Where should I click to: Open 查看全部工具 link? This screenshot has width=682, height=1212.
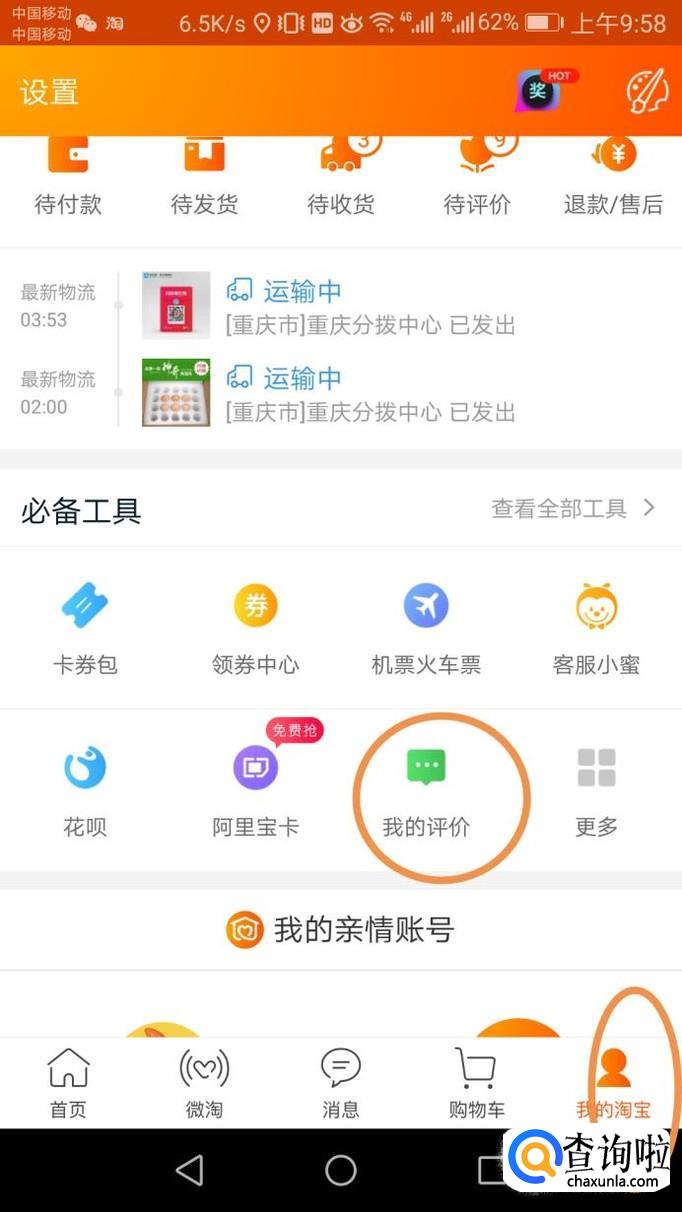click(572, 508)
